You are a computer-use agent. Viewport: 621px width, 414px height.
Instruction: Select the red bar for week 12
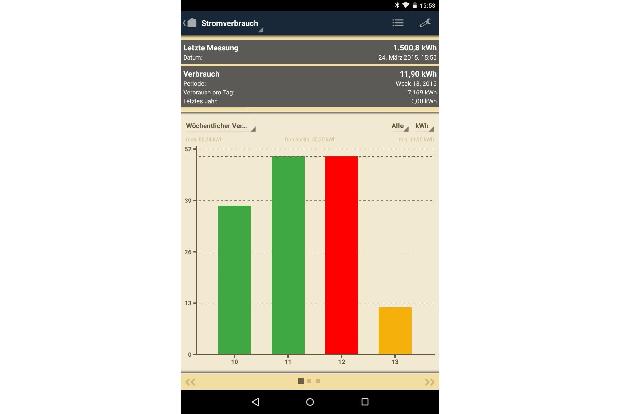coord(341,255)
